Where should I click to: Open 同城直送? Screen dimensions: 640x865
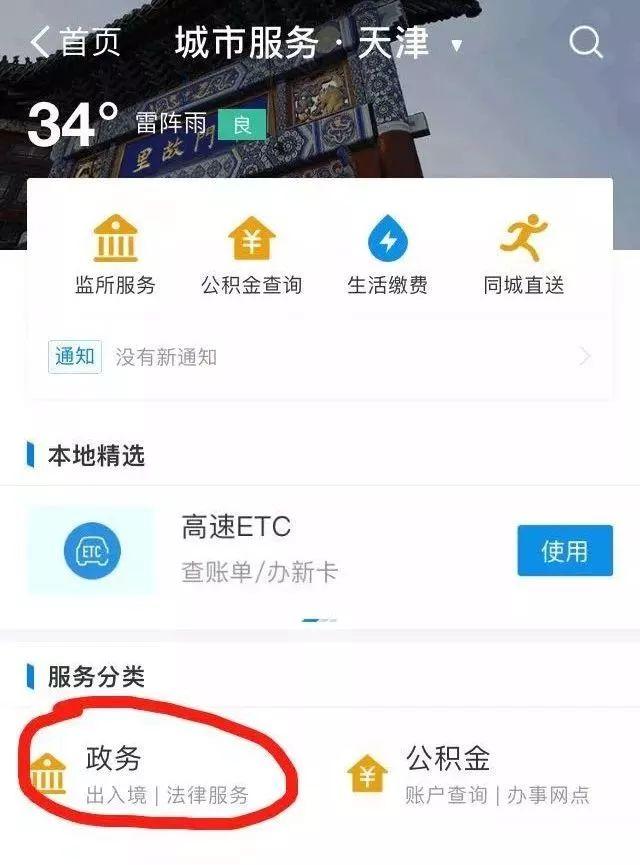click(x=524, y=255)
